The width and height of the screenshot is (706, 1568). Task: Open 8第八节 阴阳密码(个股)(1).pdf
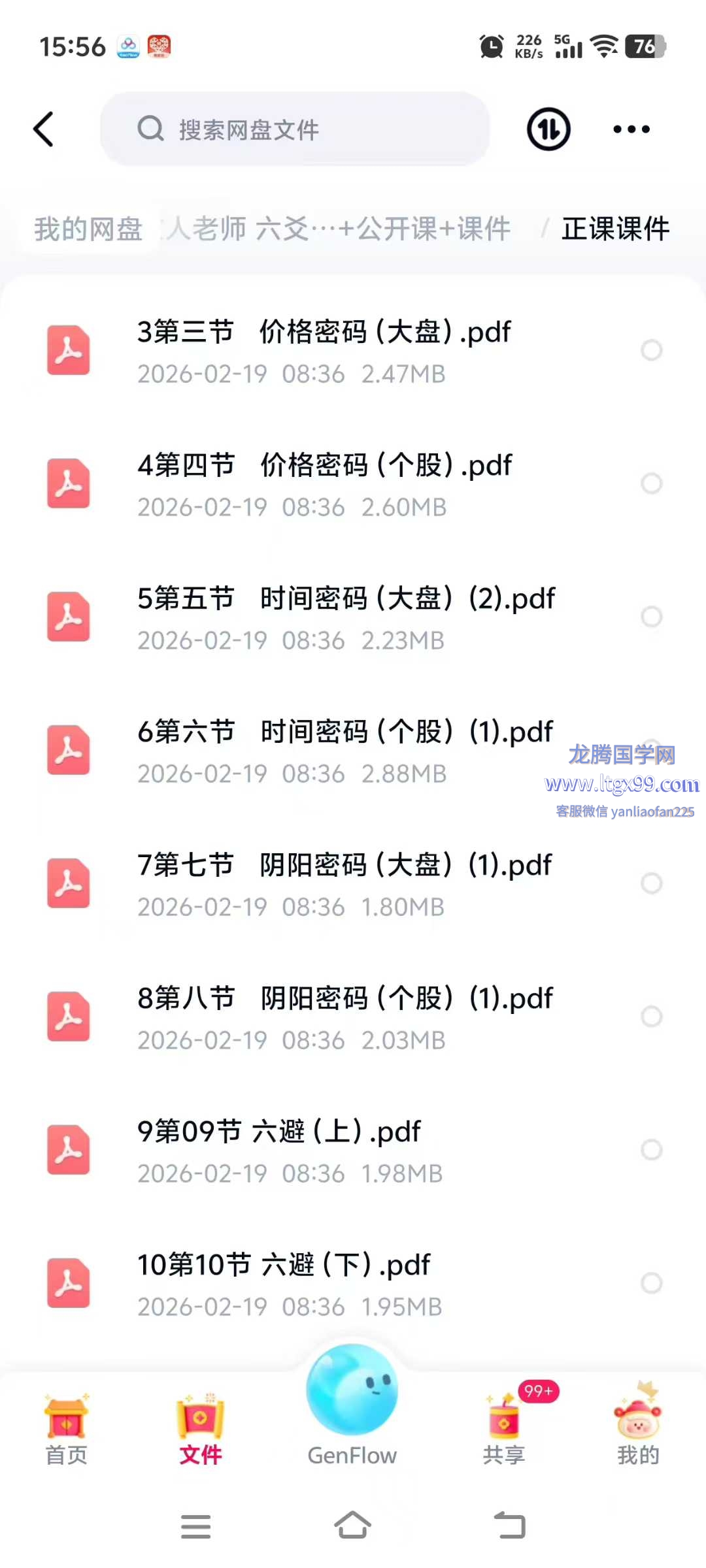click(345, 1017)
